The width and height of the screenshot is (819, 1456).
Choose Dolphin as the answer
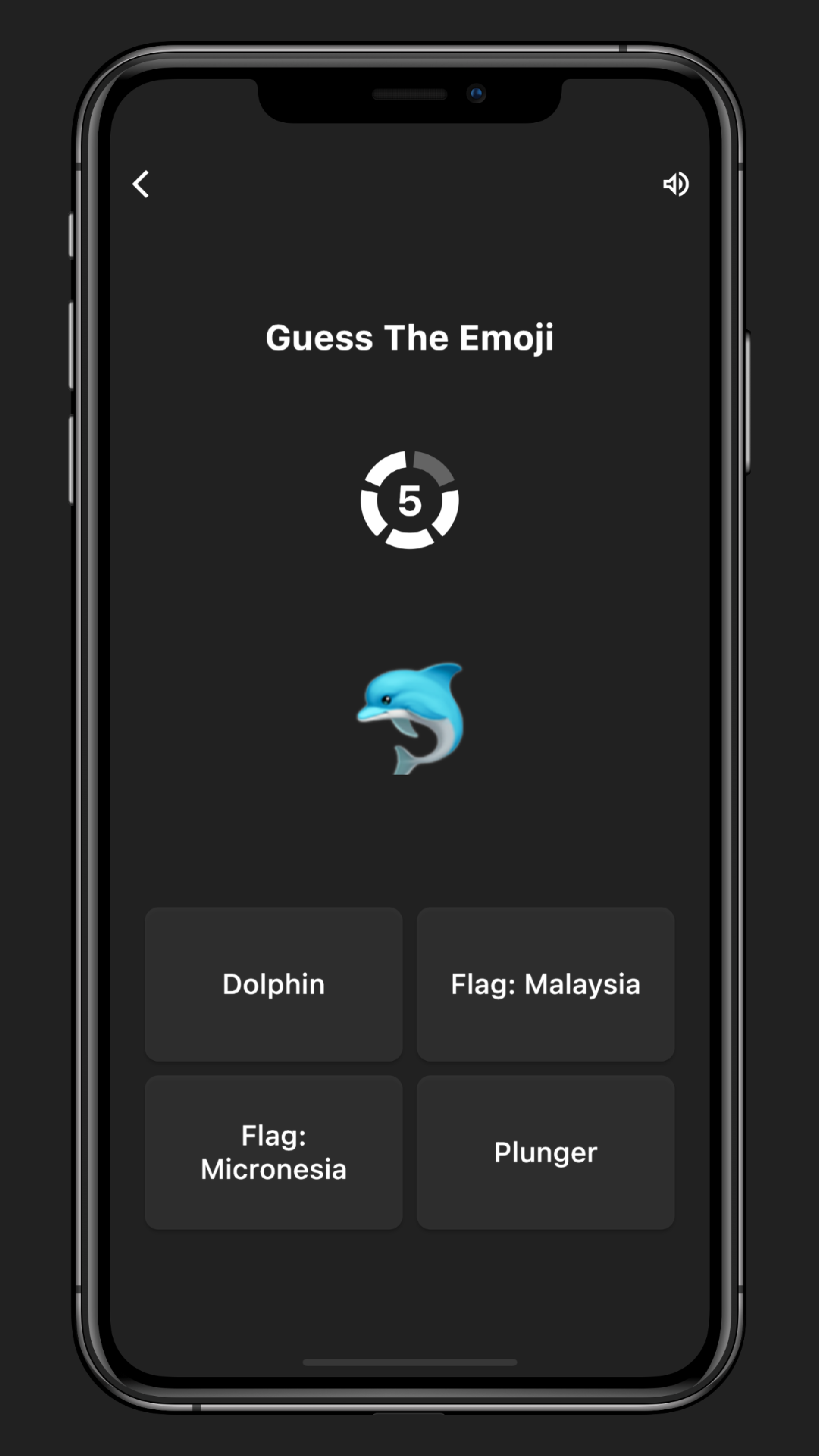coord(273,984)
